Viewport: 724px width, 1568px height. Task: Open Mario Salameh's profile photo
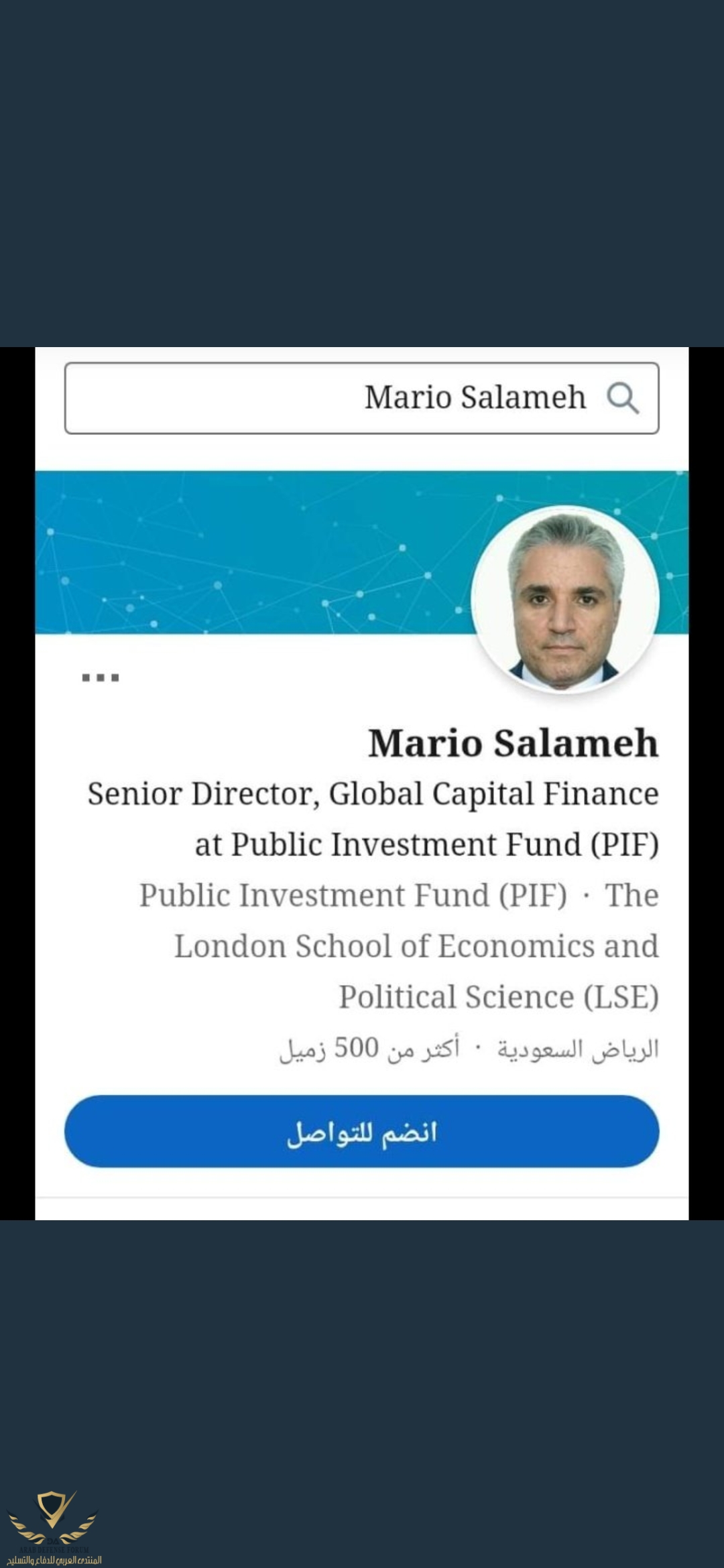tap(565, 599)
